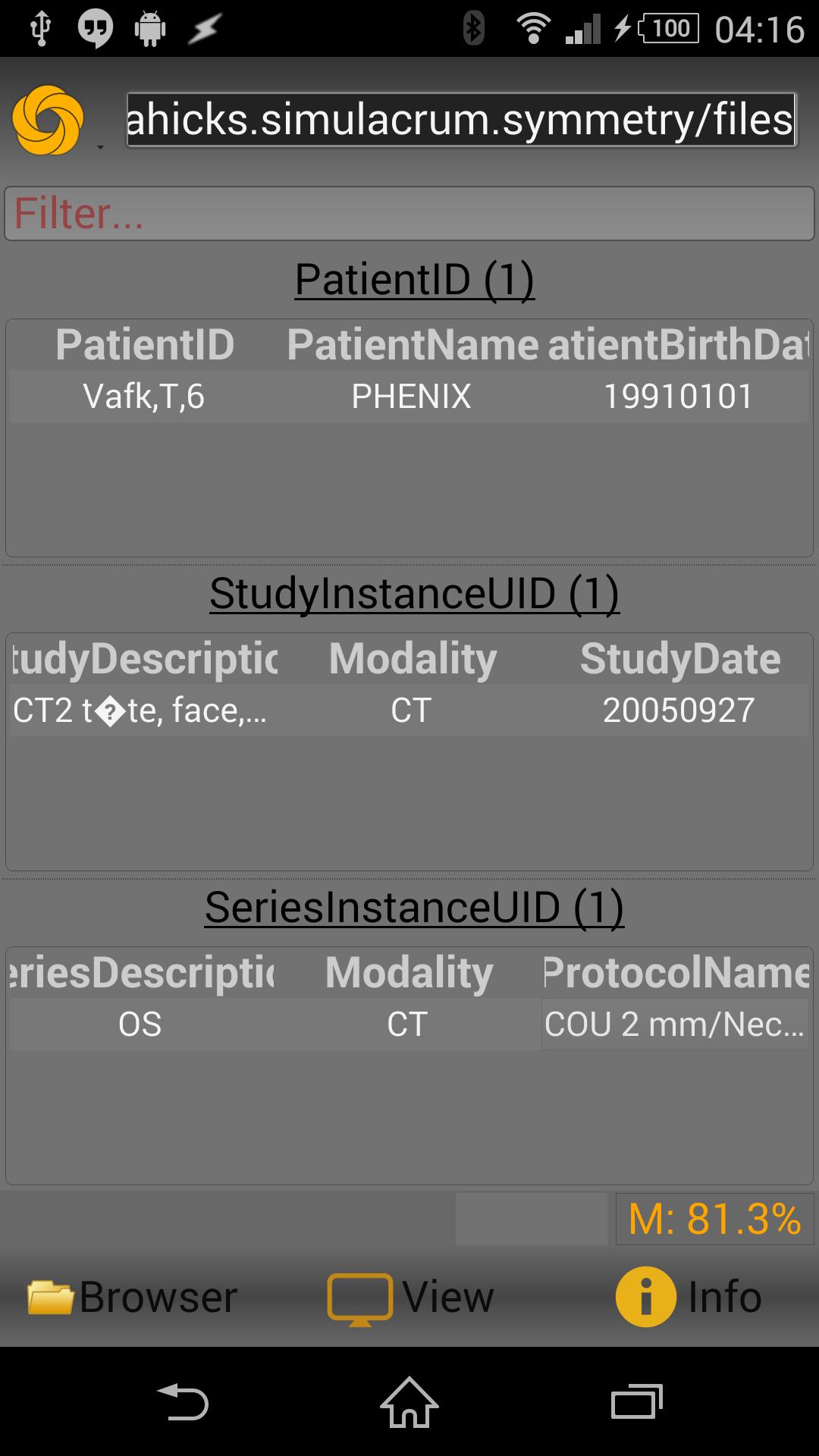Open the Recent apps icon
Image resolution: width=819 pixels, height=1456 pixels.
click(x=637, y=1401)
